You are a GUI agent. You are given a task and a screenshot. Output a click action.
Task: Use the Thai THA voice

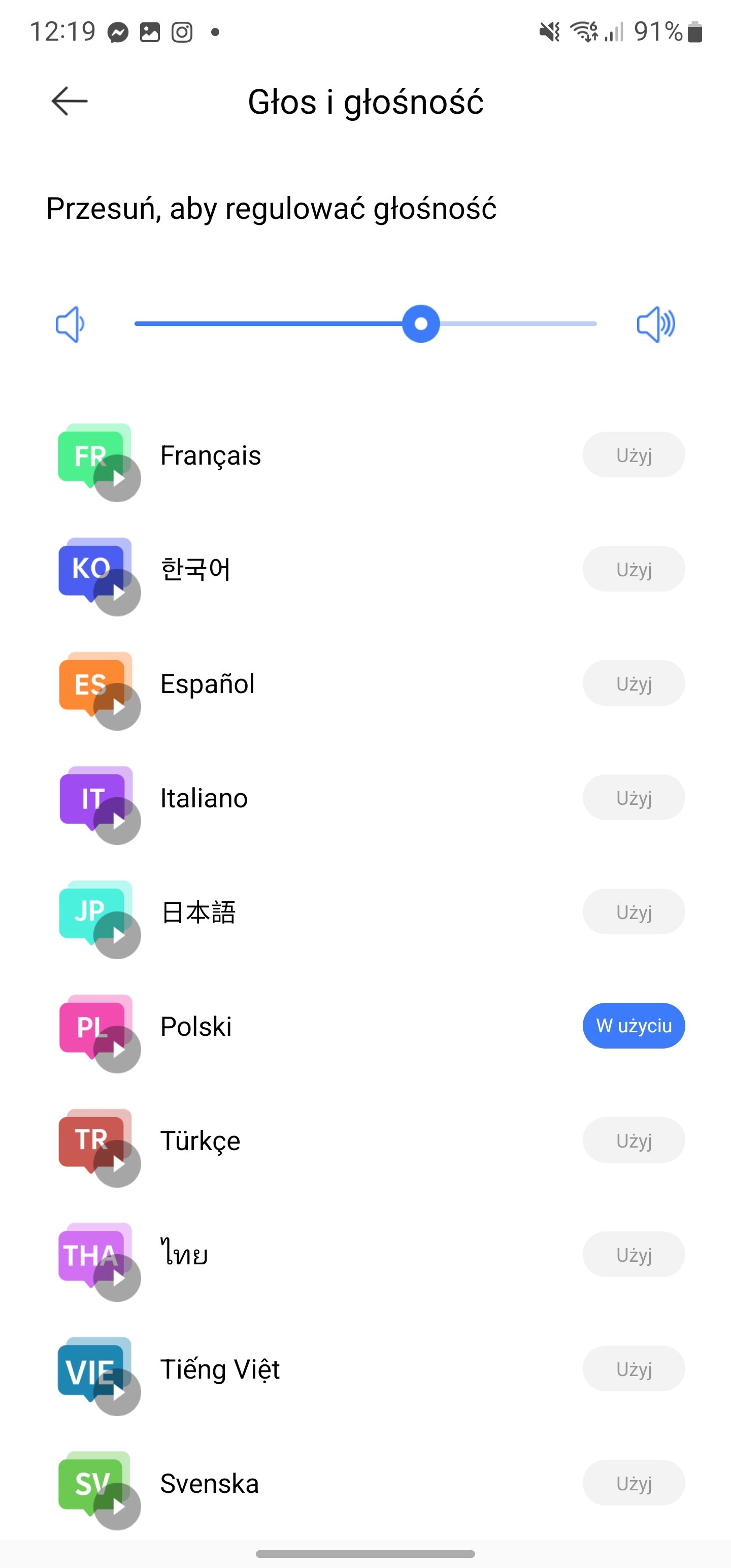coord(634,1255)
